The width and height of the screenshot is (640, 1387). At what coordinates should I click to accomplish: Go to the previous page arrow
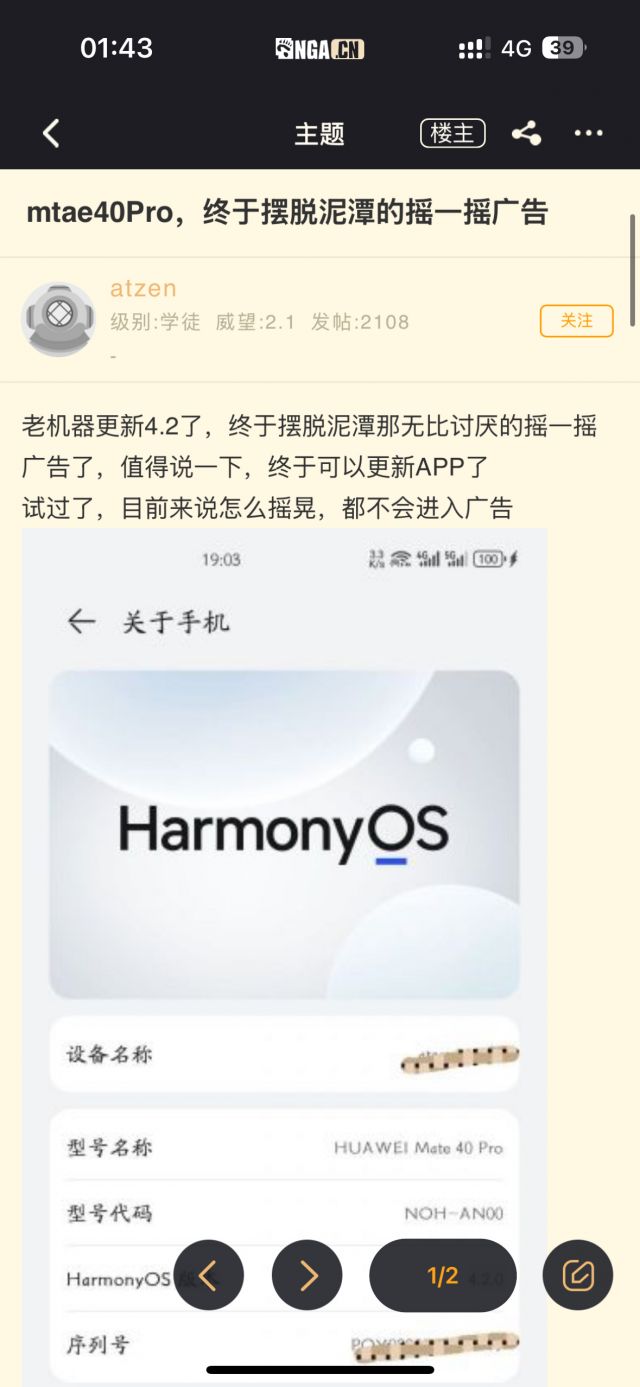(x=208, y=1275)
